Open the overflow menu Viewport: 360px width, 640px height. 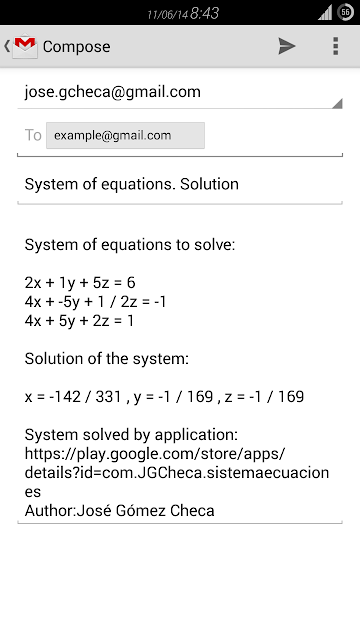(x=336, y=46)
